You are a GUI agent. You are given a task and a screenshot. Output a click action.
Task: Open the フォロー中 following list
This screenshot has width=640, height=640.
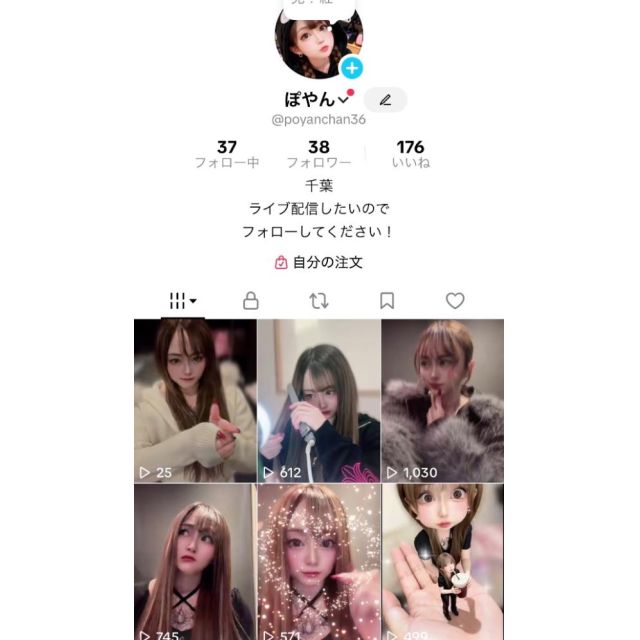(227, 154)
